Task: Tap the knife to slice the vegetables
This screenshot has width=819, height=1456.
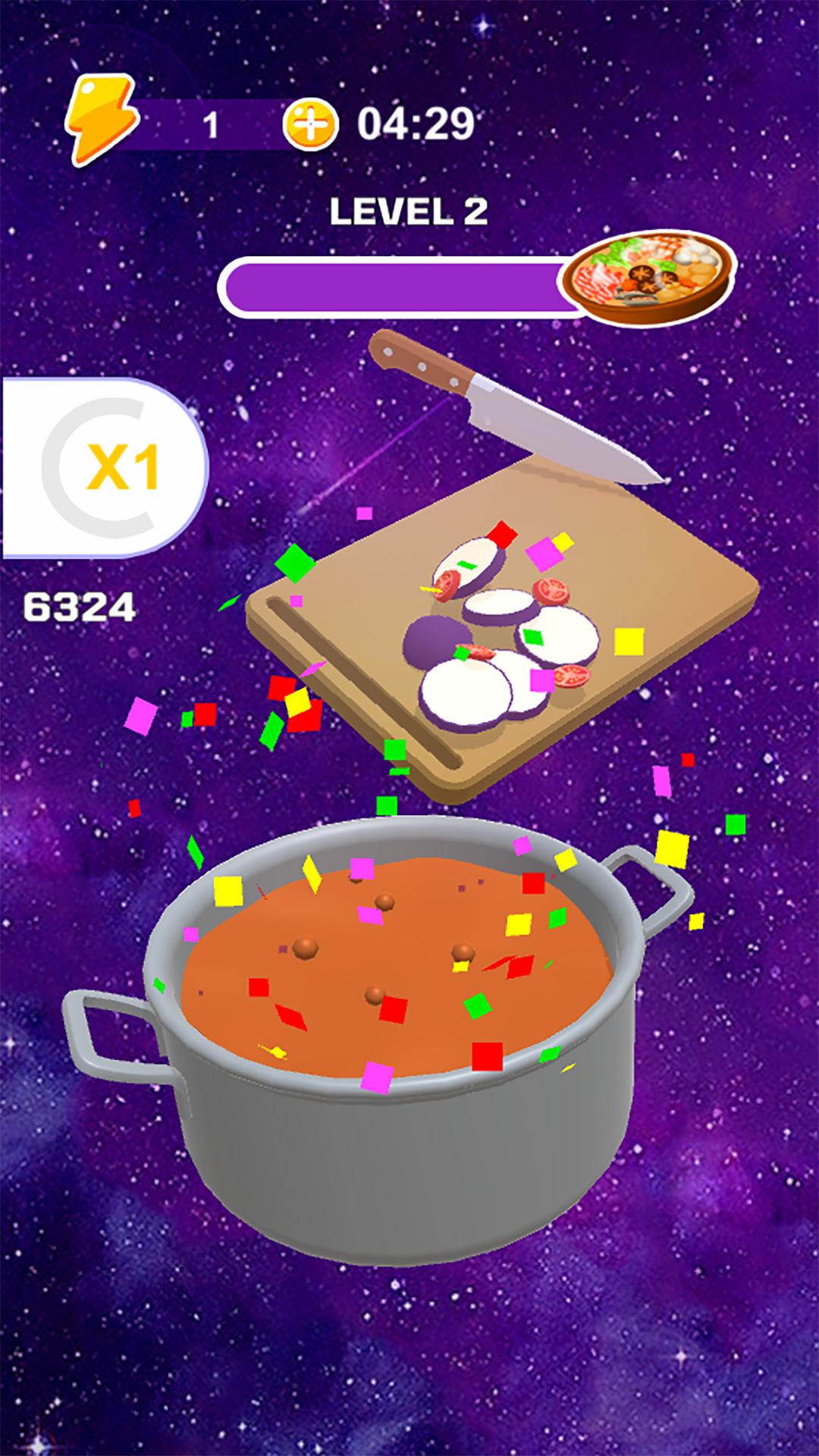Action: coord(516,409)
